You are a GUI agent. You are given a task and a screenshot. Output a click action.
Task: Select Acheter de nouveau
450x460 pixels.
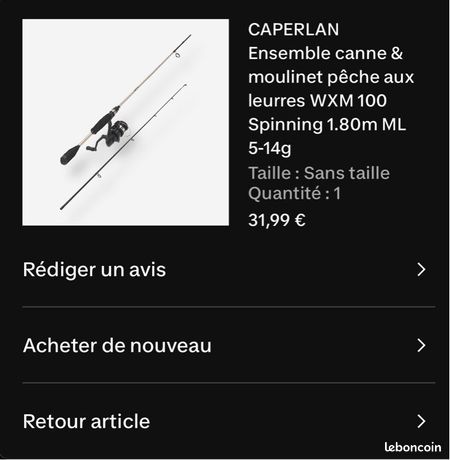pyautogui.click(x=229, y=345)
